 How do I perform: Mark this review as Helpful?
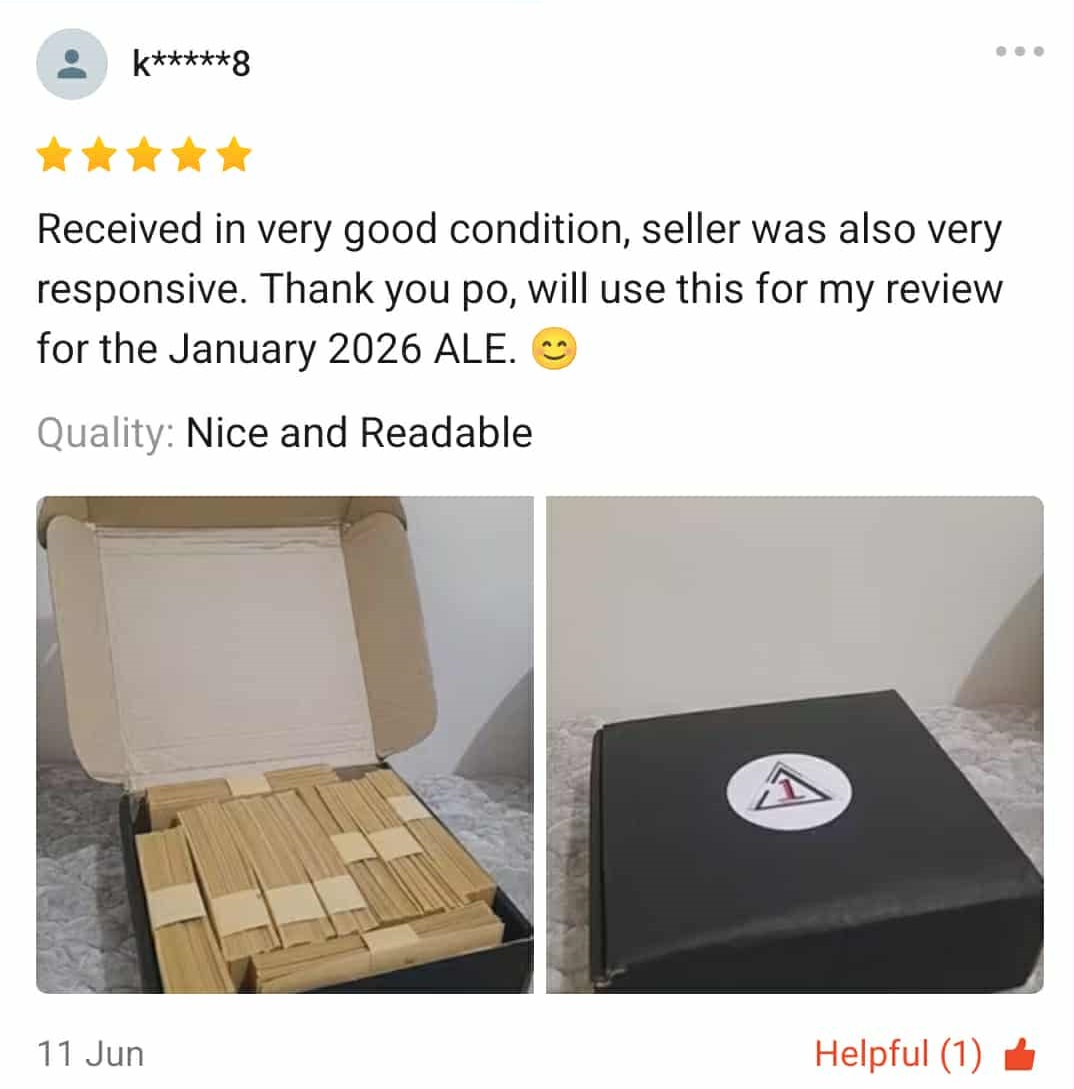[x=923, y=1054]
